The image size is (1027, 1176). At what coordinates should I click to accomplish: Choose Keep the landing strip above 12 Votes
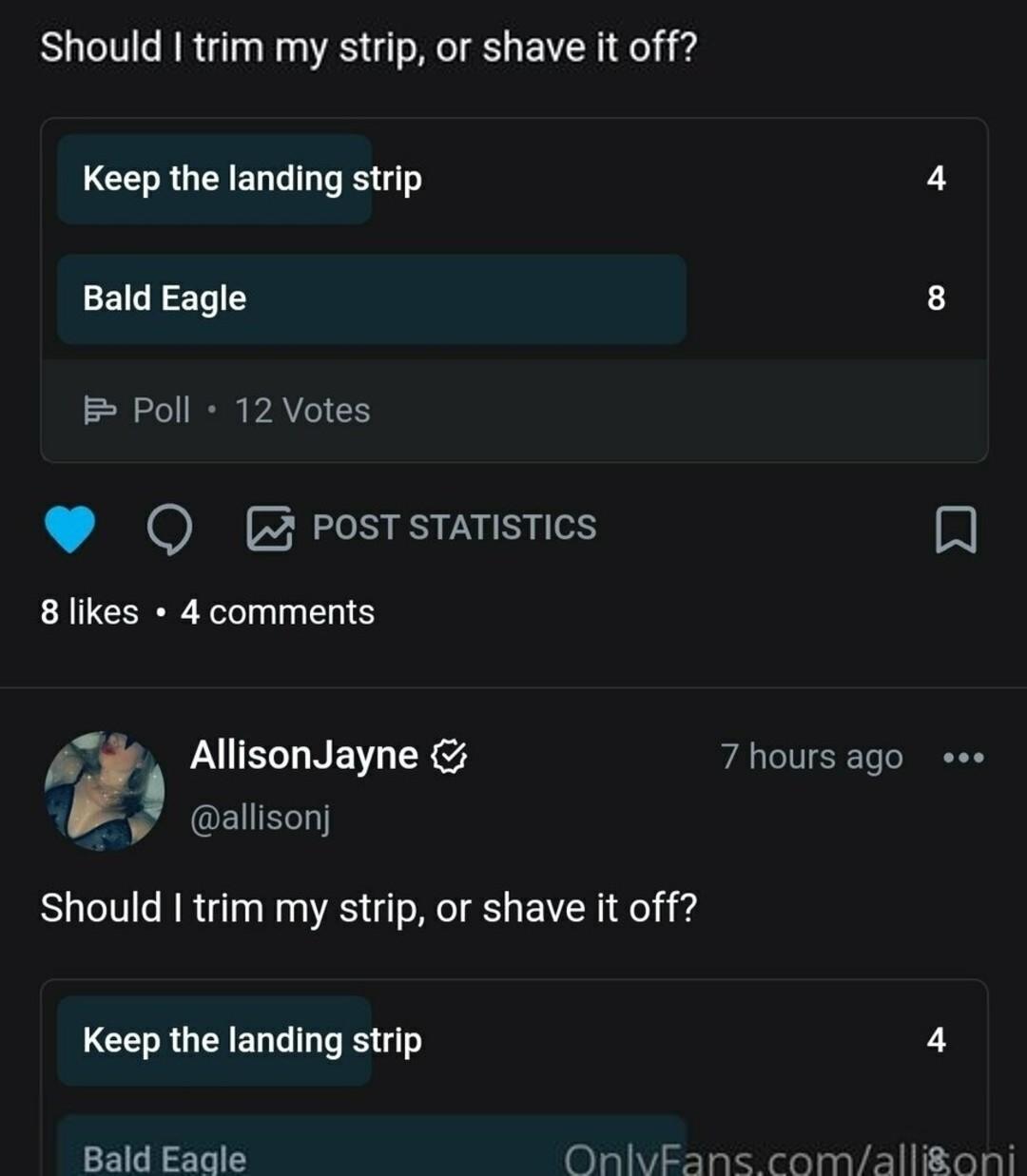tap(252, 179)
